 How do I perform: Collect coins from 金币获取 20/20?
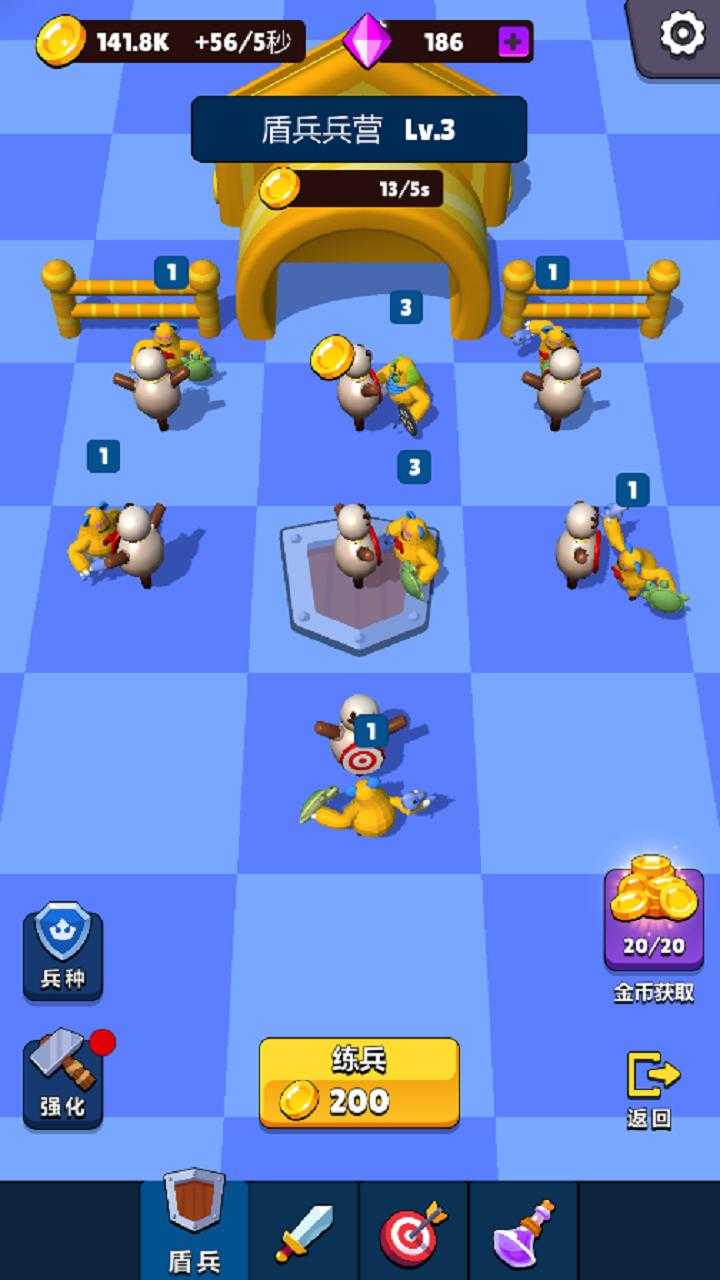point(654,918)
